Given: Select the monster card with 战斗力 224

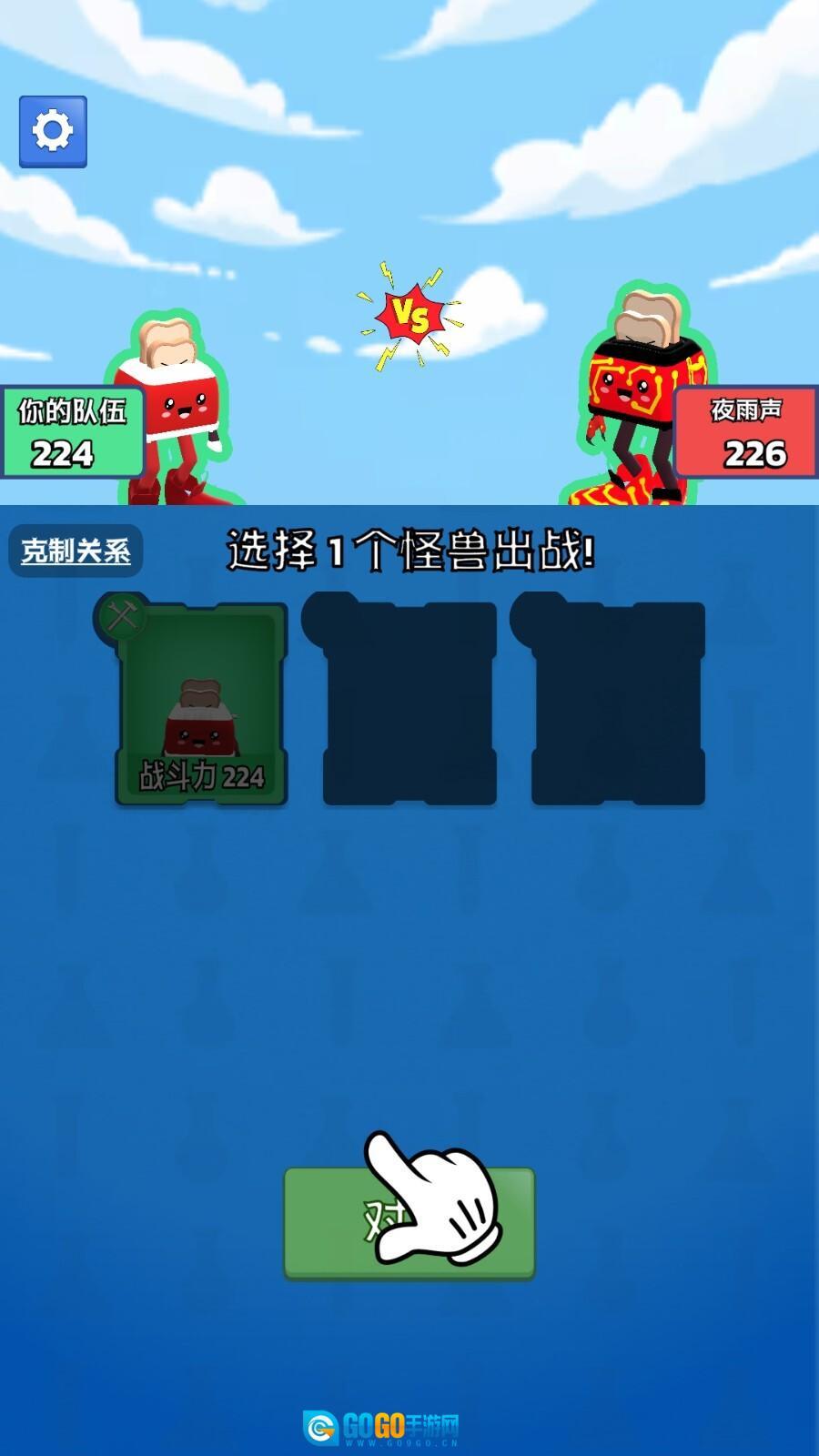Looking at the screenshot, I should (202, 705).
